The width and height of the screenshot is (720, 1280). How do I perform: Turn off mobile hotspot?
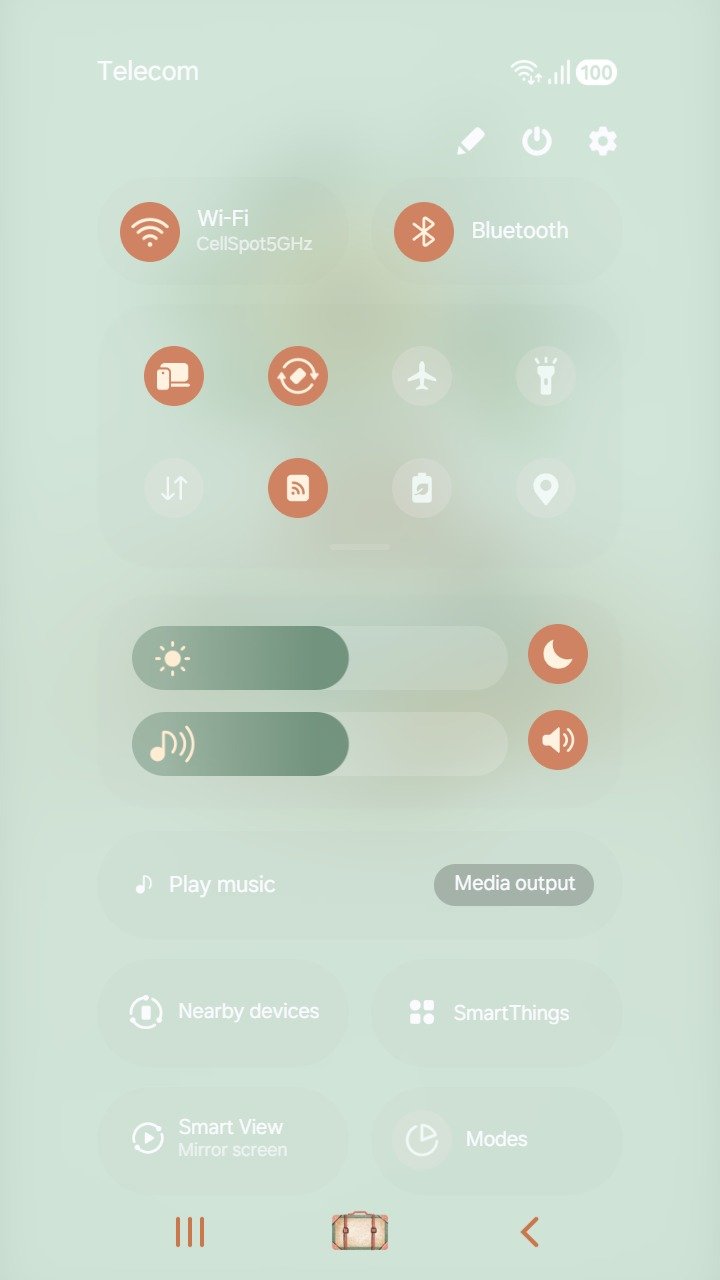298,488
